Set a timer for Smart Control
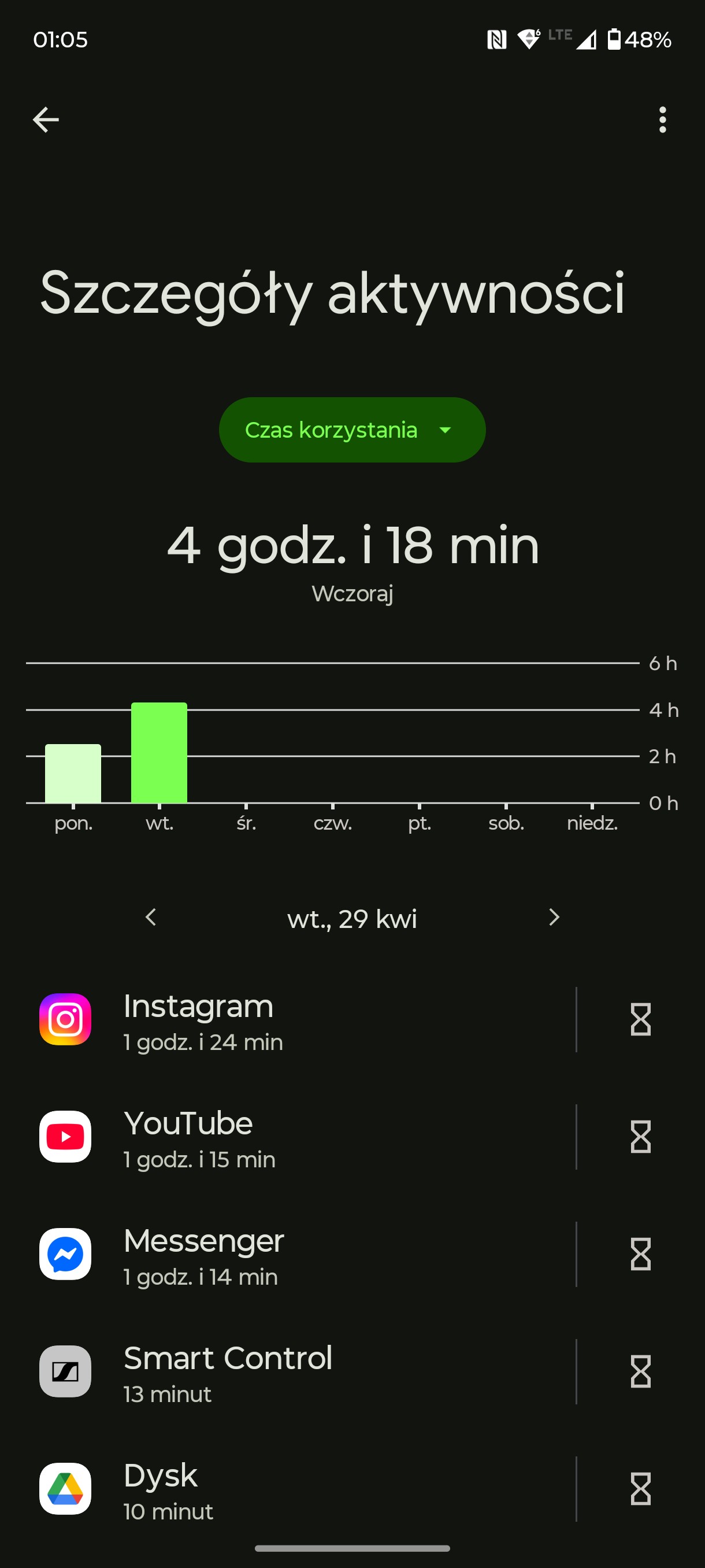 pyautogui.click(x=640, y=1371)
